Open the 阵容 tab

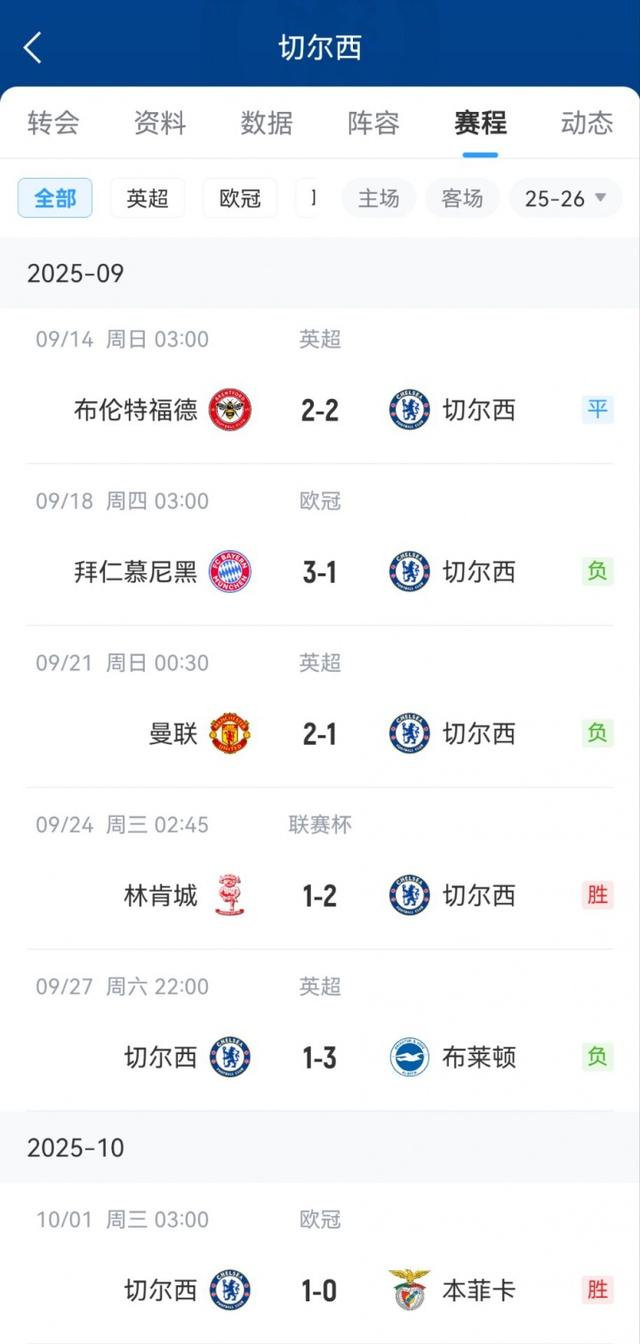[x=374, y=123]
